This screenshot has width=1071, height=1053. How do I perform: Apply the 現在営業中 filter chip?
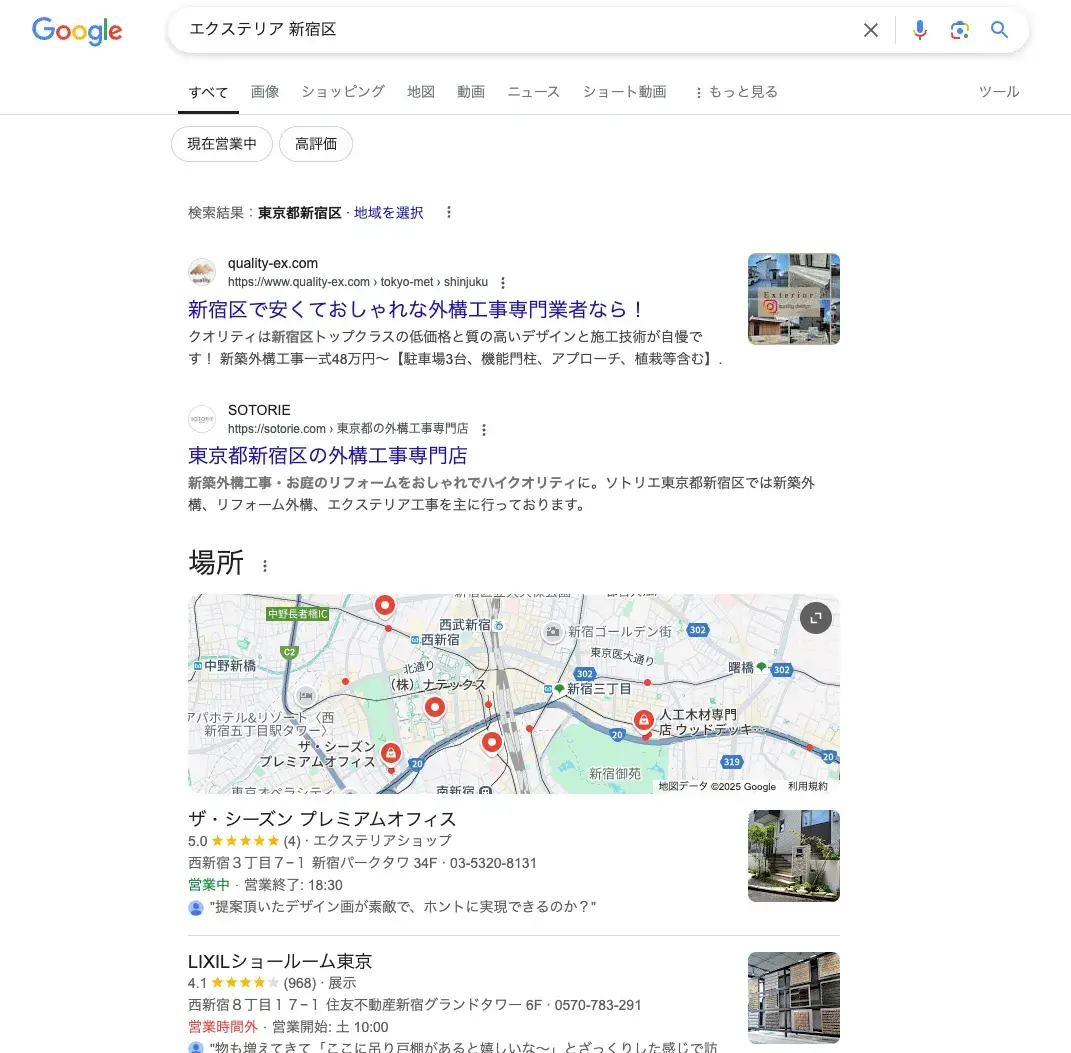tap(222, 144)
